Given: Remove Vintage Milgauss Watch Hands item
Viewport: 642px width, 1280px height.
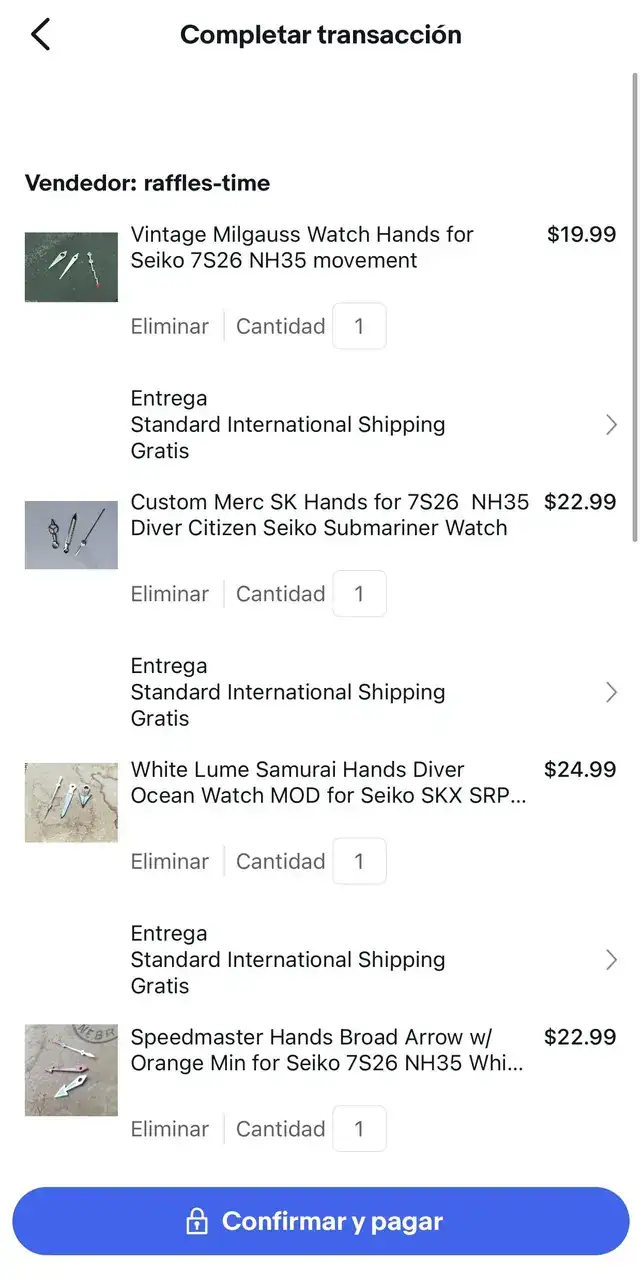Looking at the screenshot, I should 170,326.
